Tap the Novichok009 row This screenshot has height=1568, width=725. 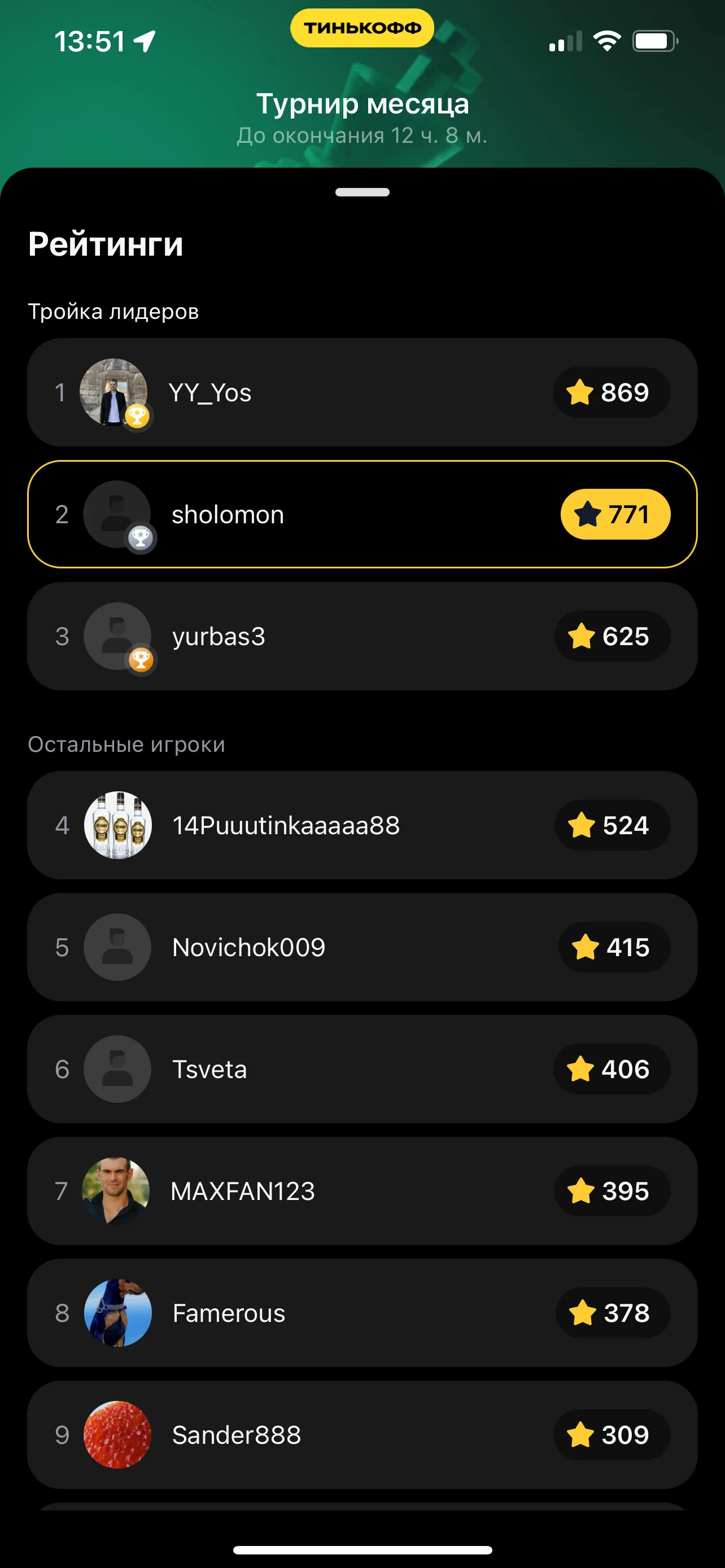tap(362, 947)
